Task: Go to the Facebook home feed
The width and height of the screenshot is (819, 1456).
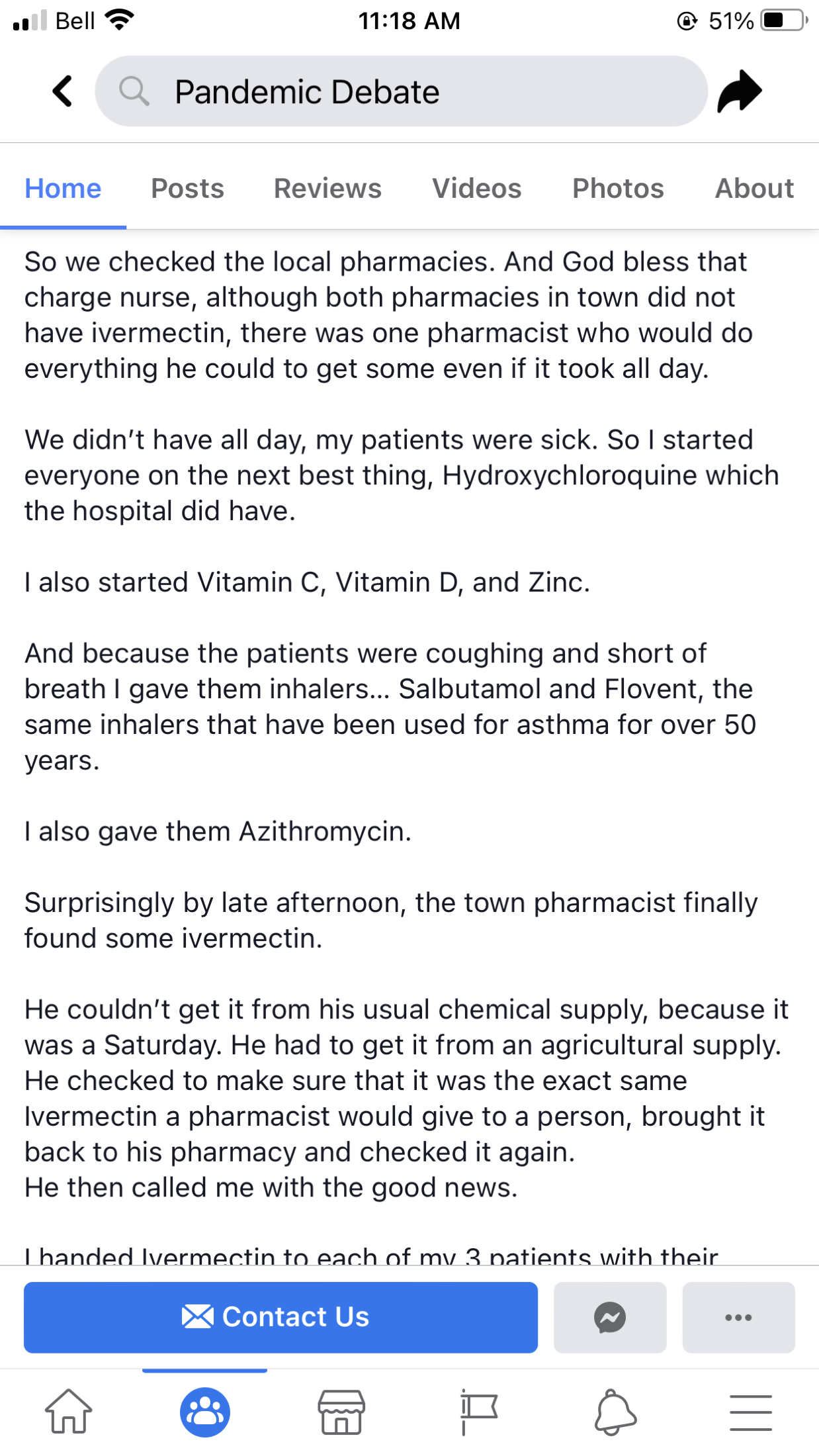Action: point(68,1412)
